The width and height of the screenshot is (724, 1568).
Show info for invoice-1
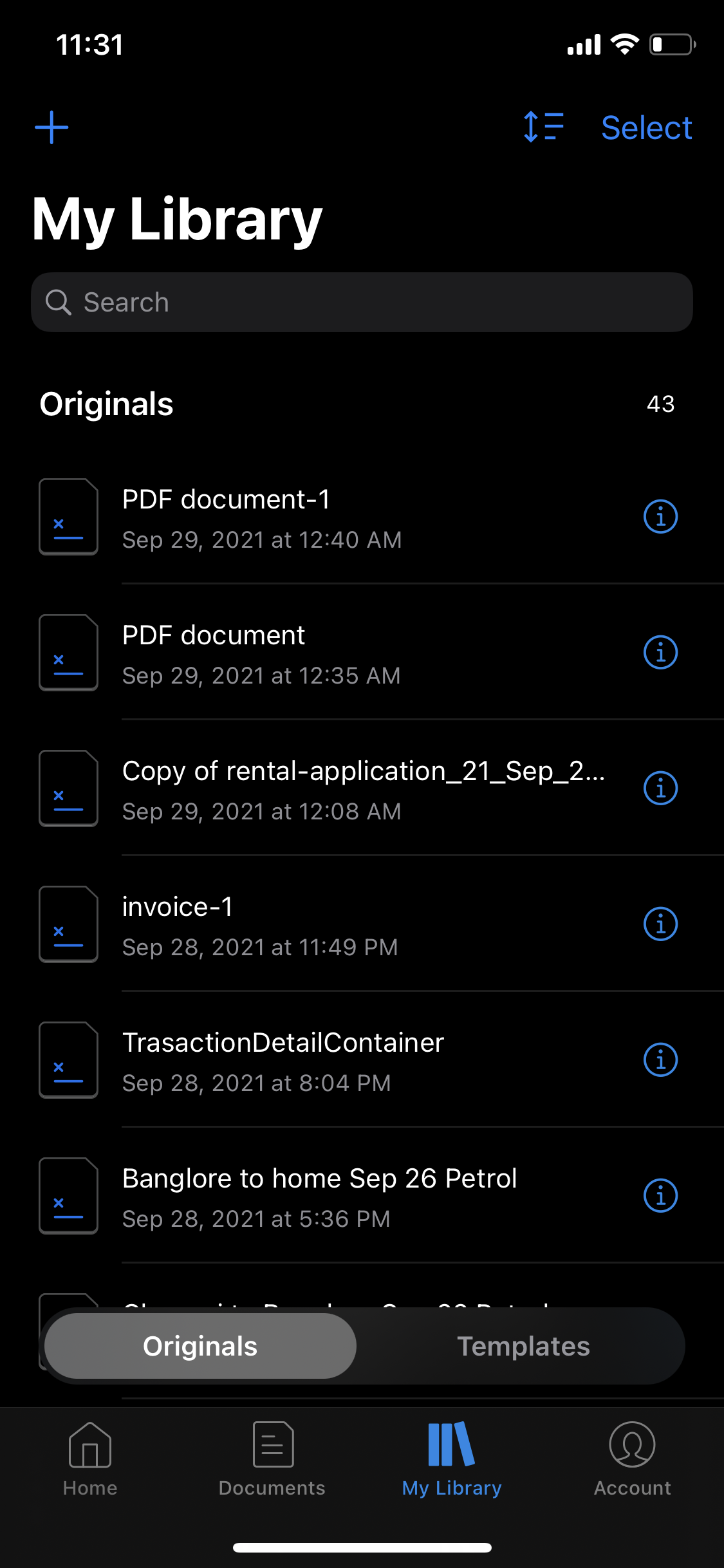pyautogui.click(x=660, y=924)
